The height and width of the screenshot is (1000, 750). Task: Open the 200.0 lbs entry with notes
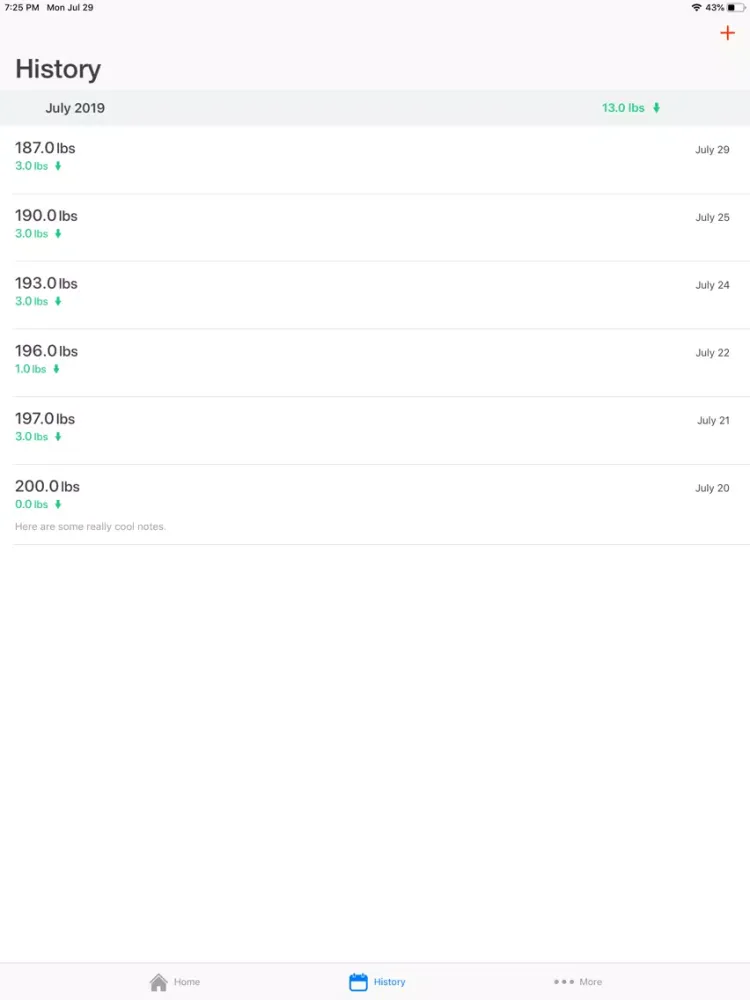click(374, 504)
